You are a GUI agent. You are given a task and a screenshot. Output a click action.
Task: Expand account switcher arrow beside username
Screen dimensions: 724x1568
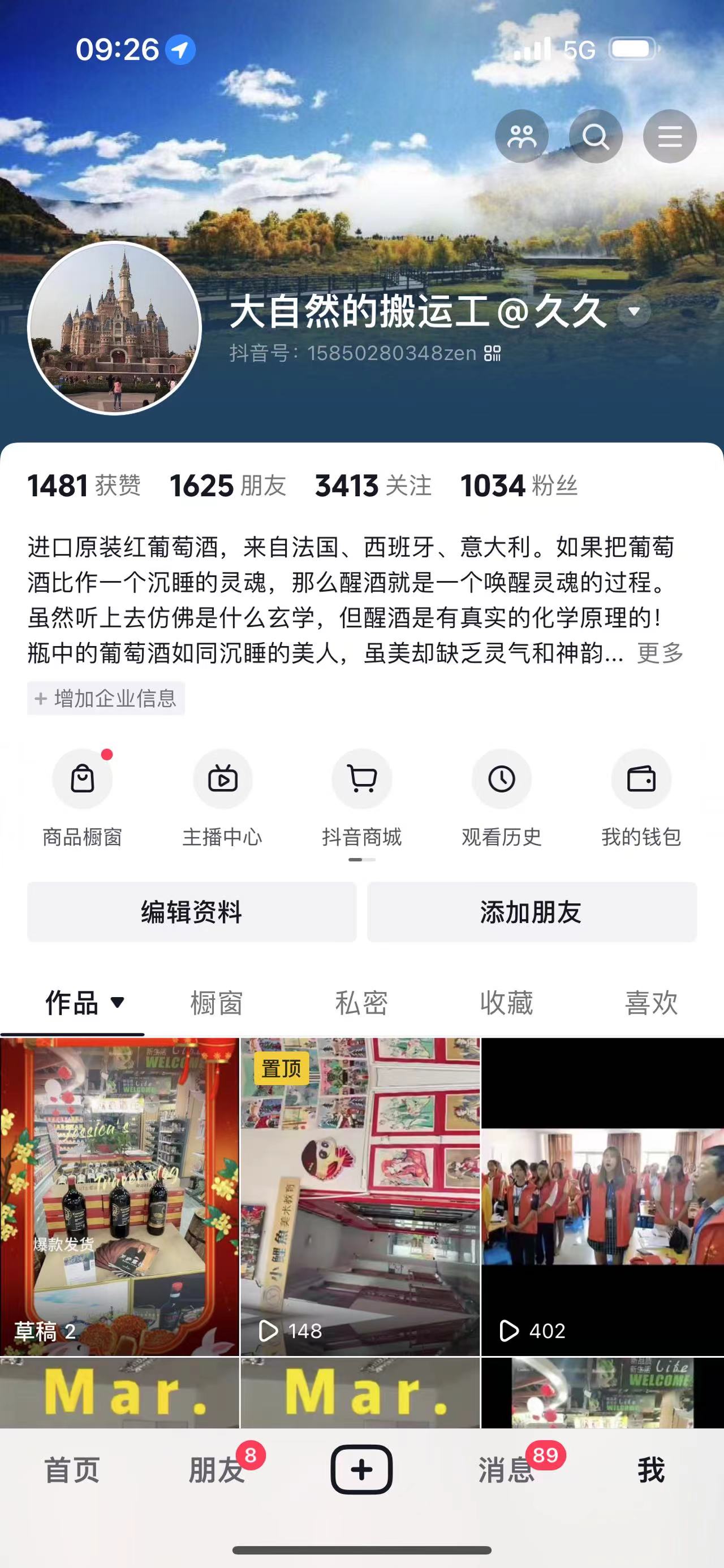pos(634,311)
